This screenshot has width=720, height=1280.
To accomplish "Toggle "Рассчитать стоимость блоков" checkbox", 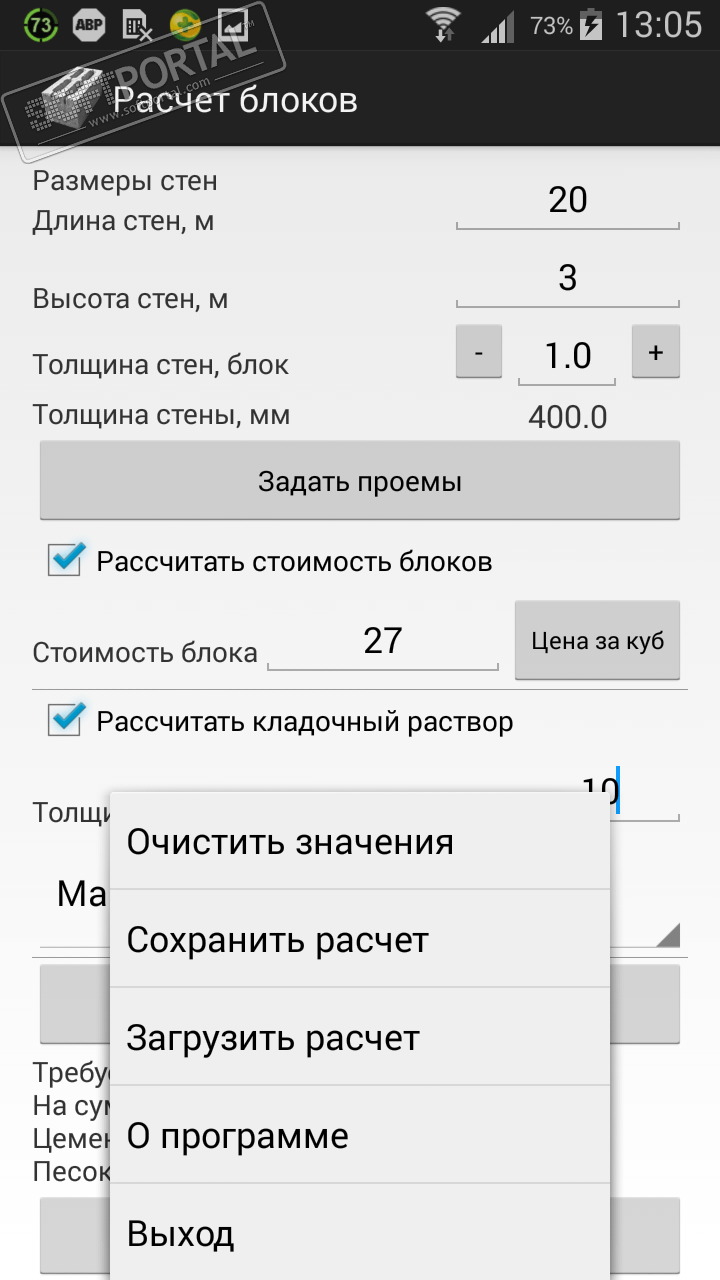I will [66, 560].
